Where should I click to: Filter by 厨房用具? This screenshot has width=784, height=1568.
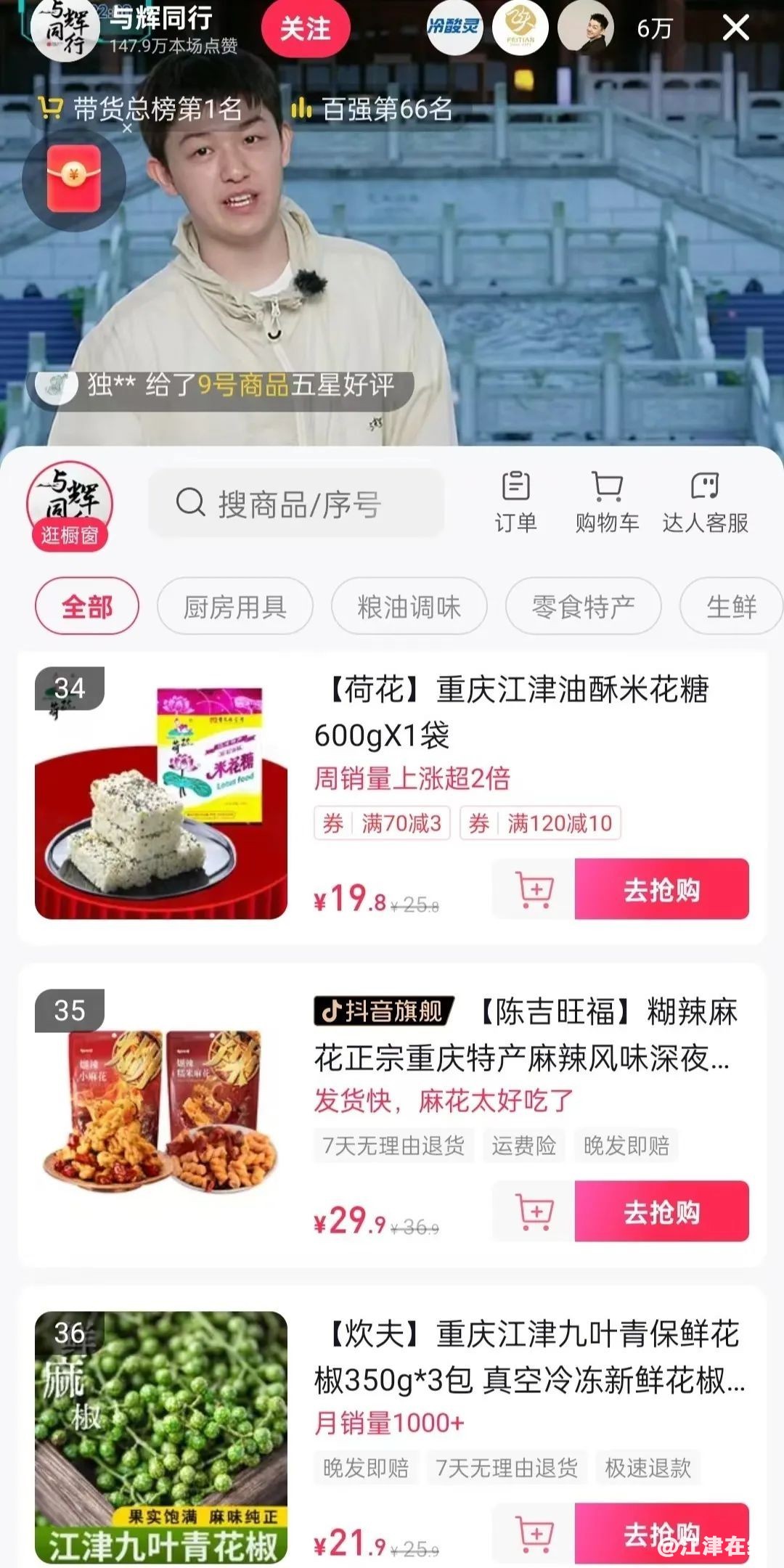click(235, 606)
